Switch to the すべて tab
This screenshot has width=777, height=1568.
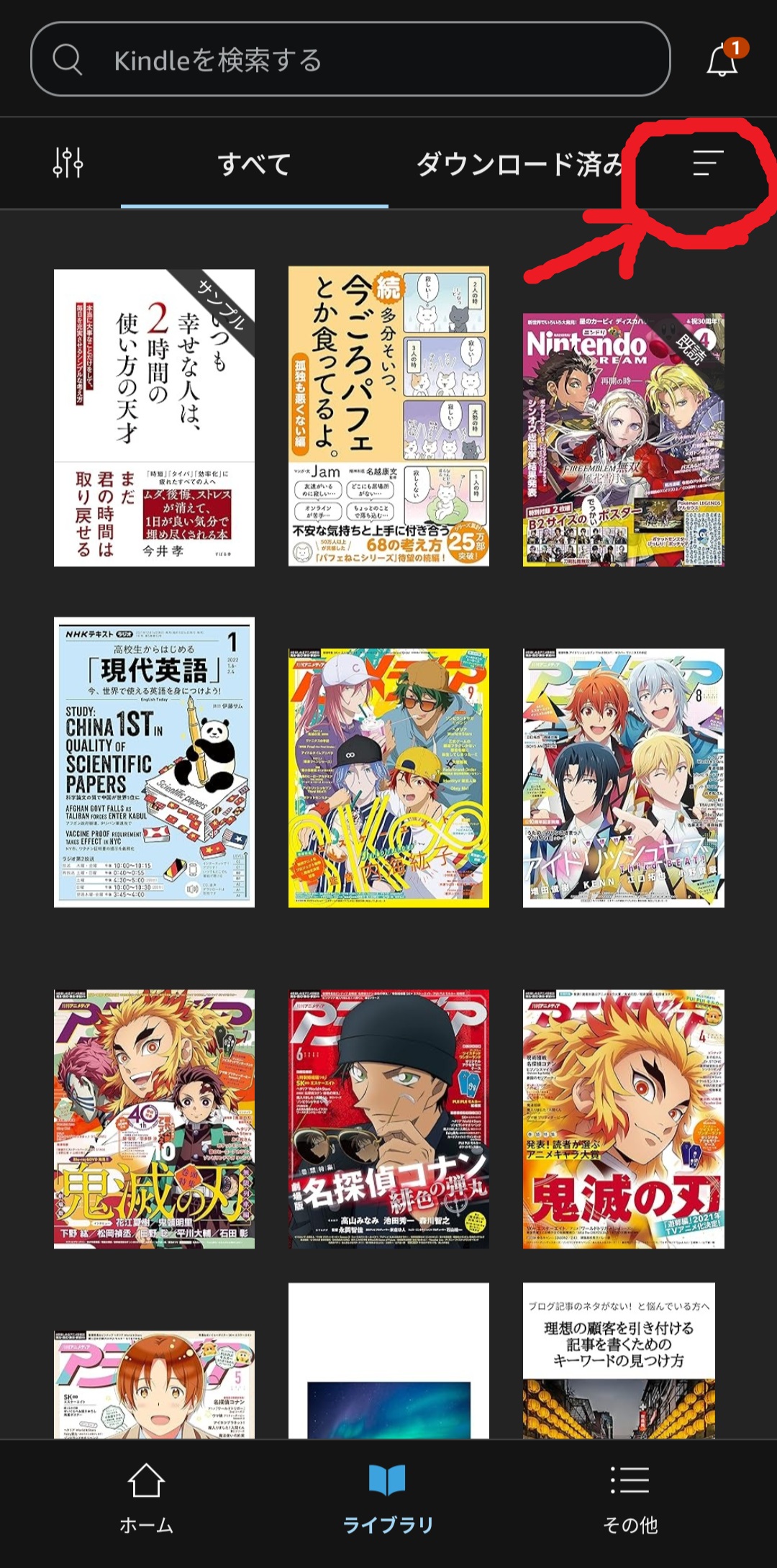click(254, 165)
